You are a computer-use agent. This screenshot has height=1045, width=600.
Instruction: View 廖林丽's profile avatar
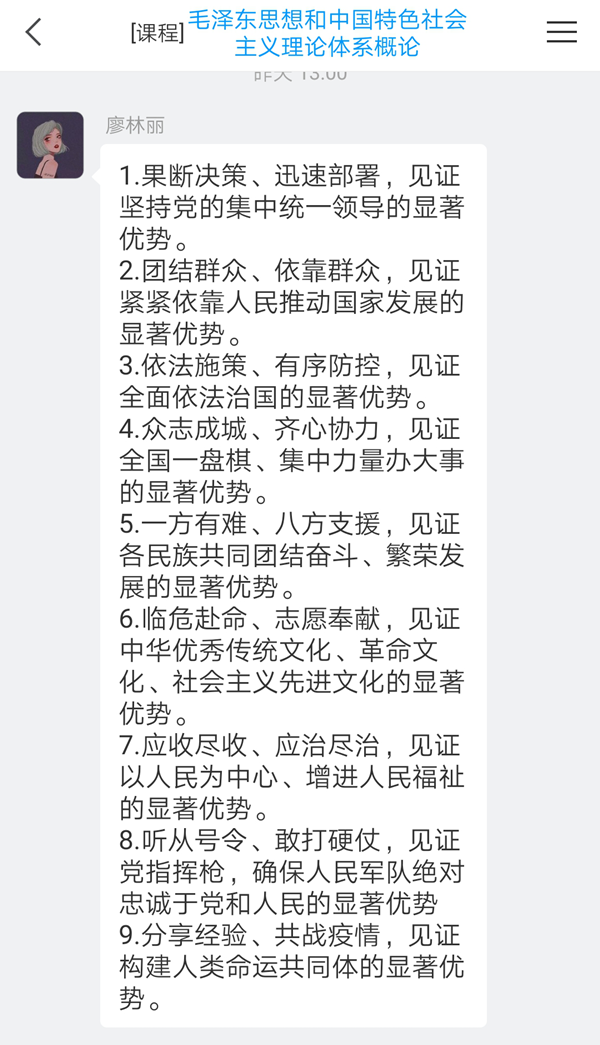[50, 145]
